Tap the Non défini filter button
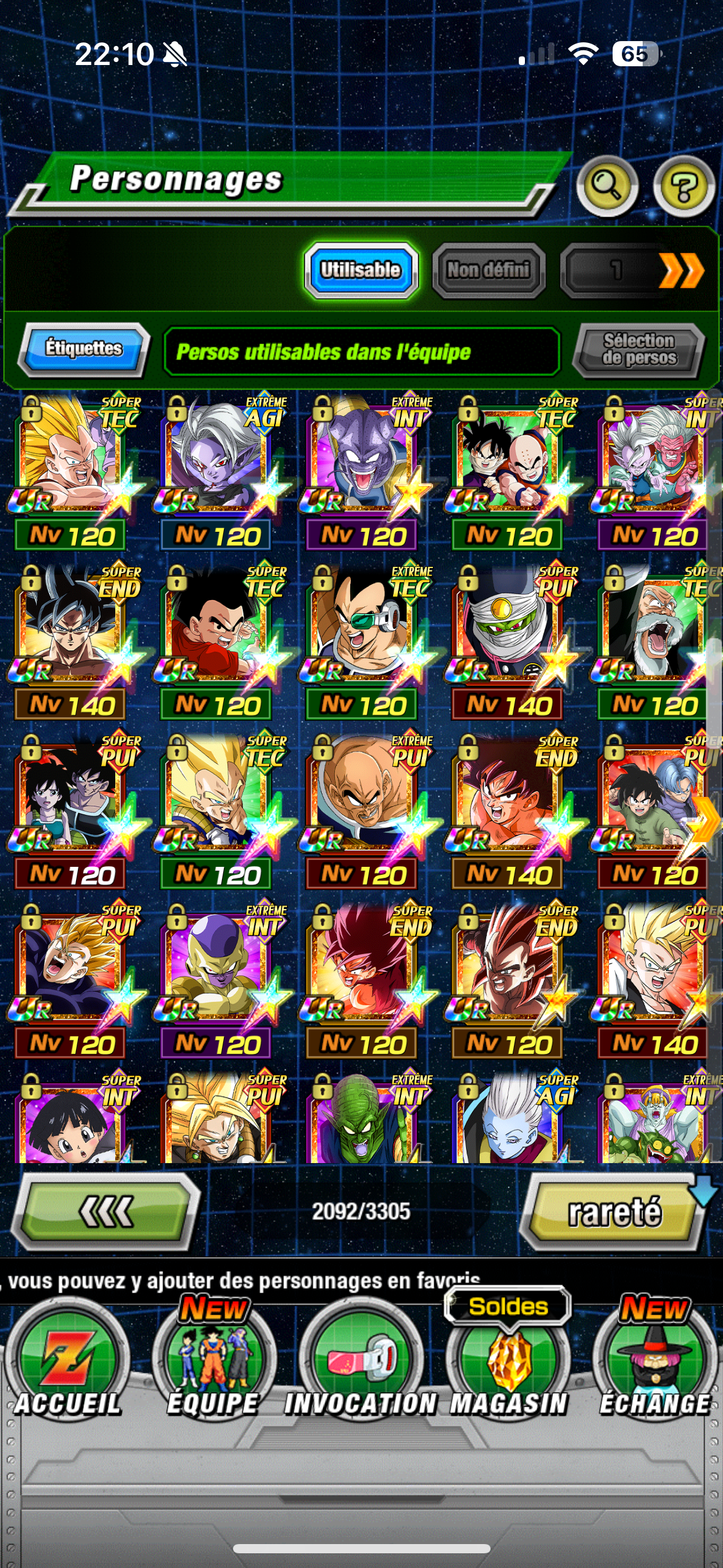This screenshot has width=723, height=1568. click(x=488, y=270)
